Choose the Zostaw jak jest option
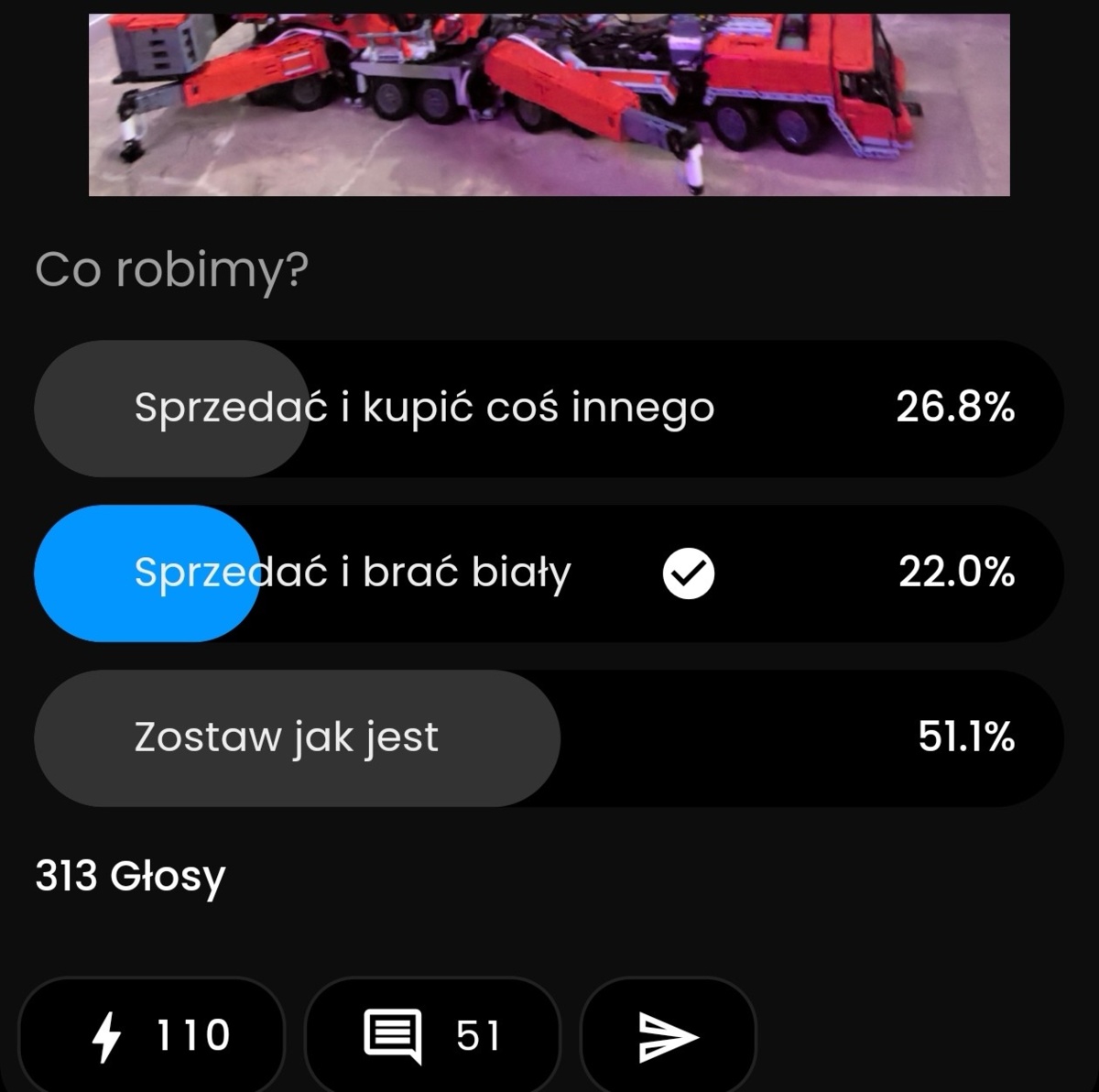The height and width of the screenshot is (1092, 1099). pos(548,738)
